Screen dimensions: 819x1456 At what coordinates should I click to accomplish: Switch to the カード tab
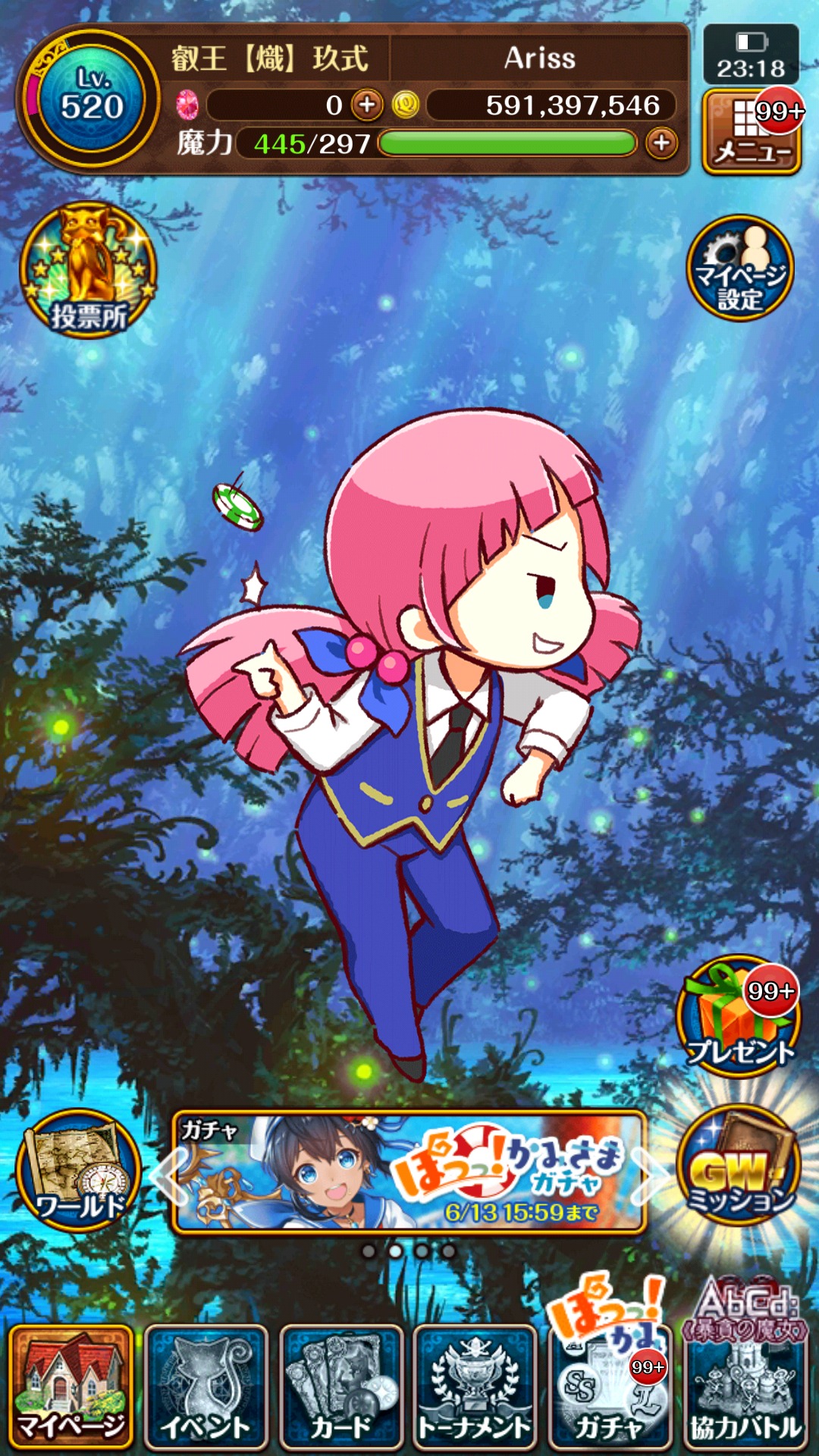point(340,1388)
